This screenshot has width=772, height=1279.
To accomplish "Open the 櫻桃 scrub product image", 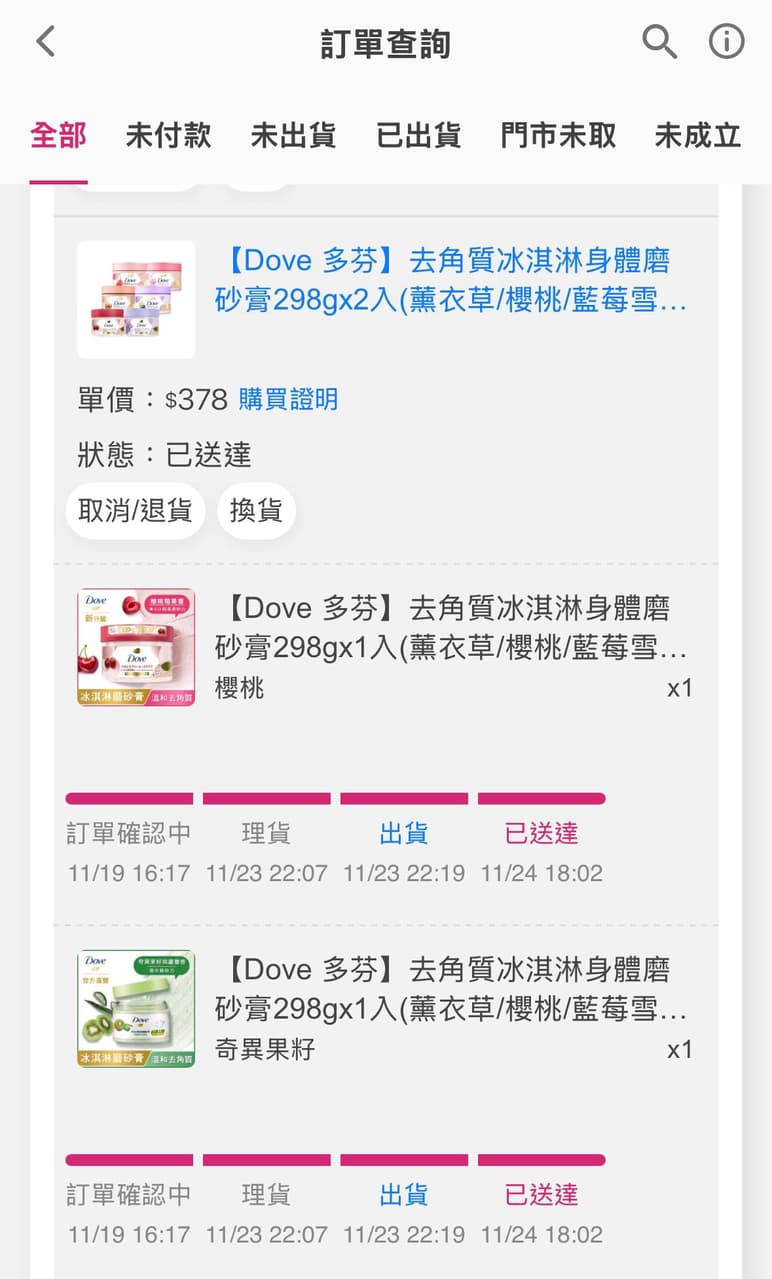I will [x=136, y=648].
